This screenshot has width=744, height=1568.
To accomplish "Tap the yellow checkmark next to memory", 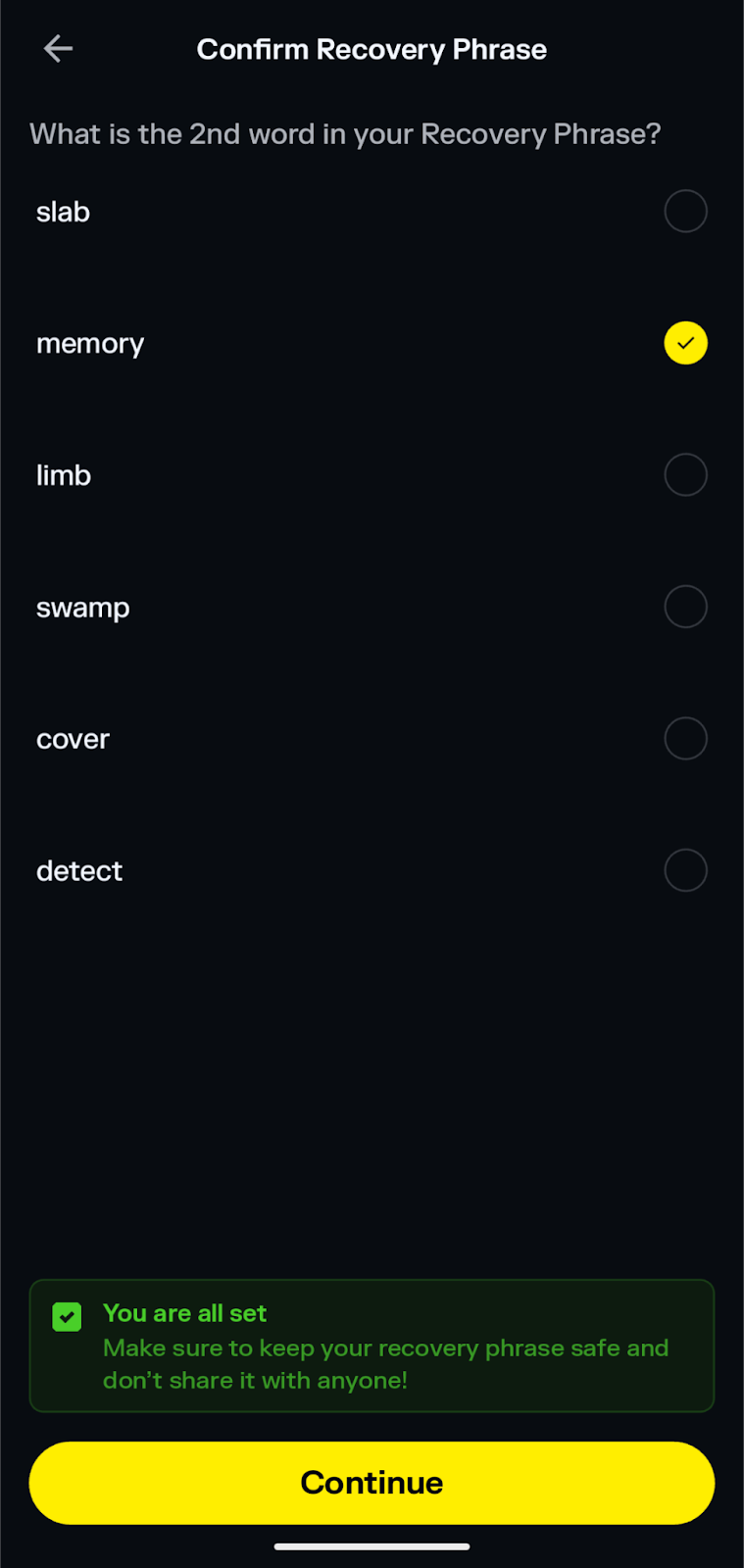I will 685,343.
